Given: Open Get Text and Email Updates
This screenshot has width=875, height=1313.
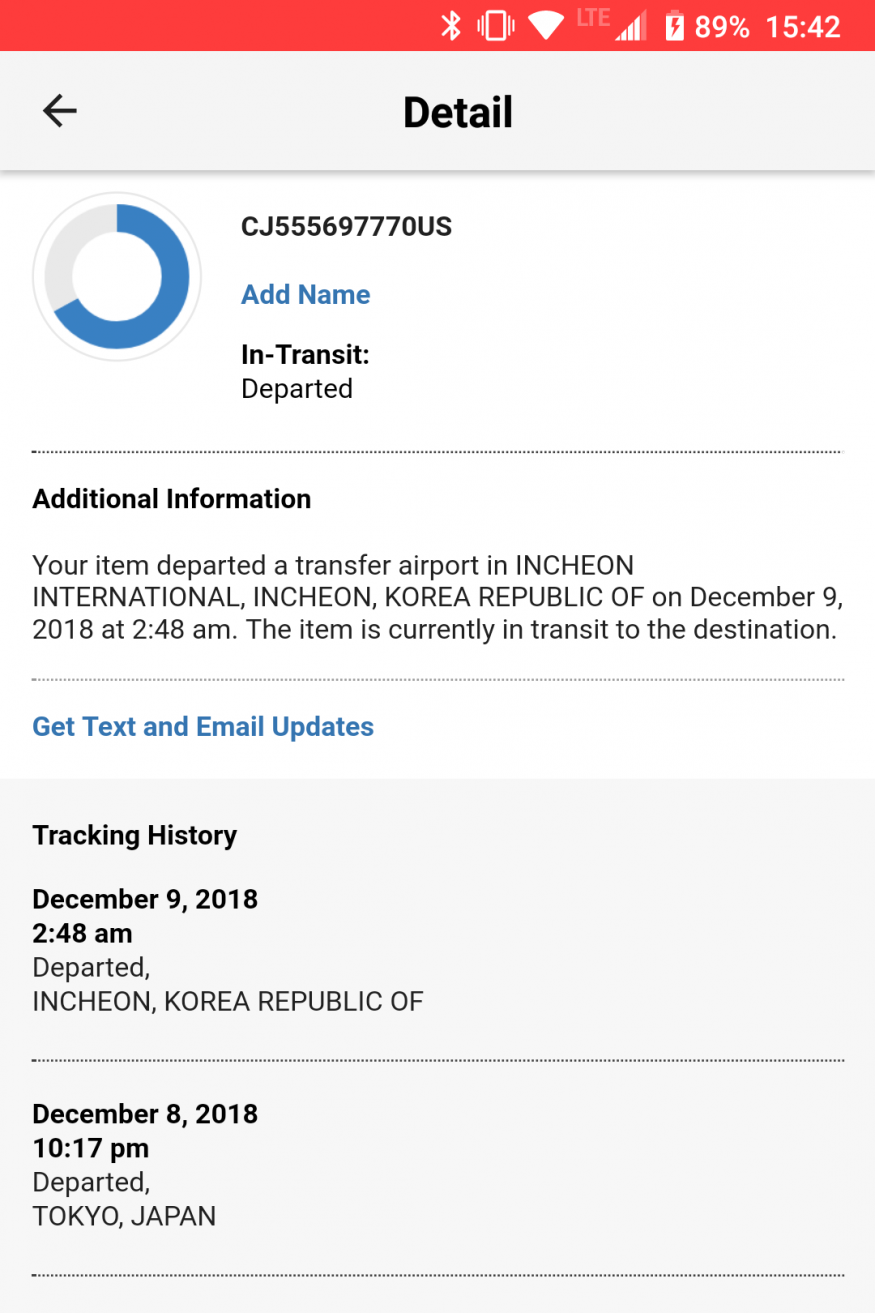Looking at the screenshot, I should (x=203, y=727).
